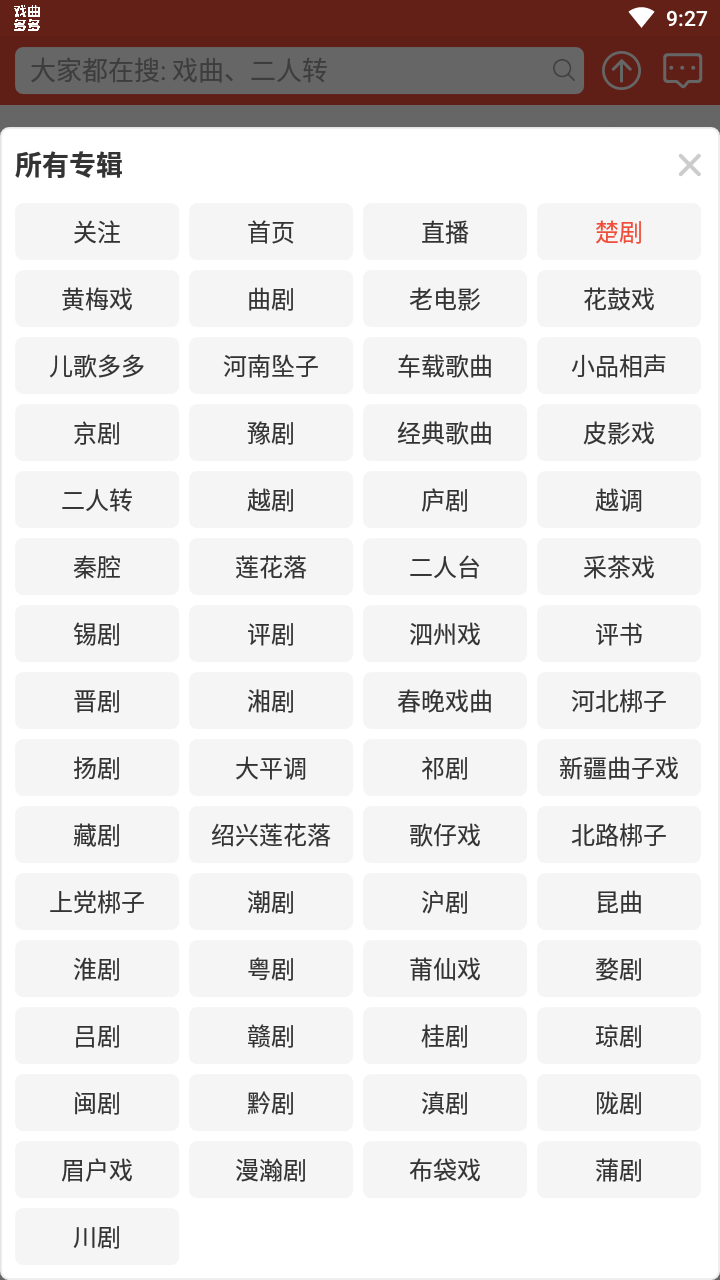Select 春晚戏曲 category
The width and height of the screenshot is (720, 1280).
pos(445,701)
